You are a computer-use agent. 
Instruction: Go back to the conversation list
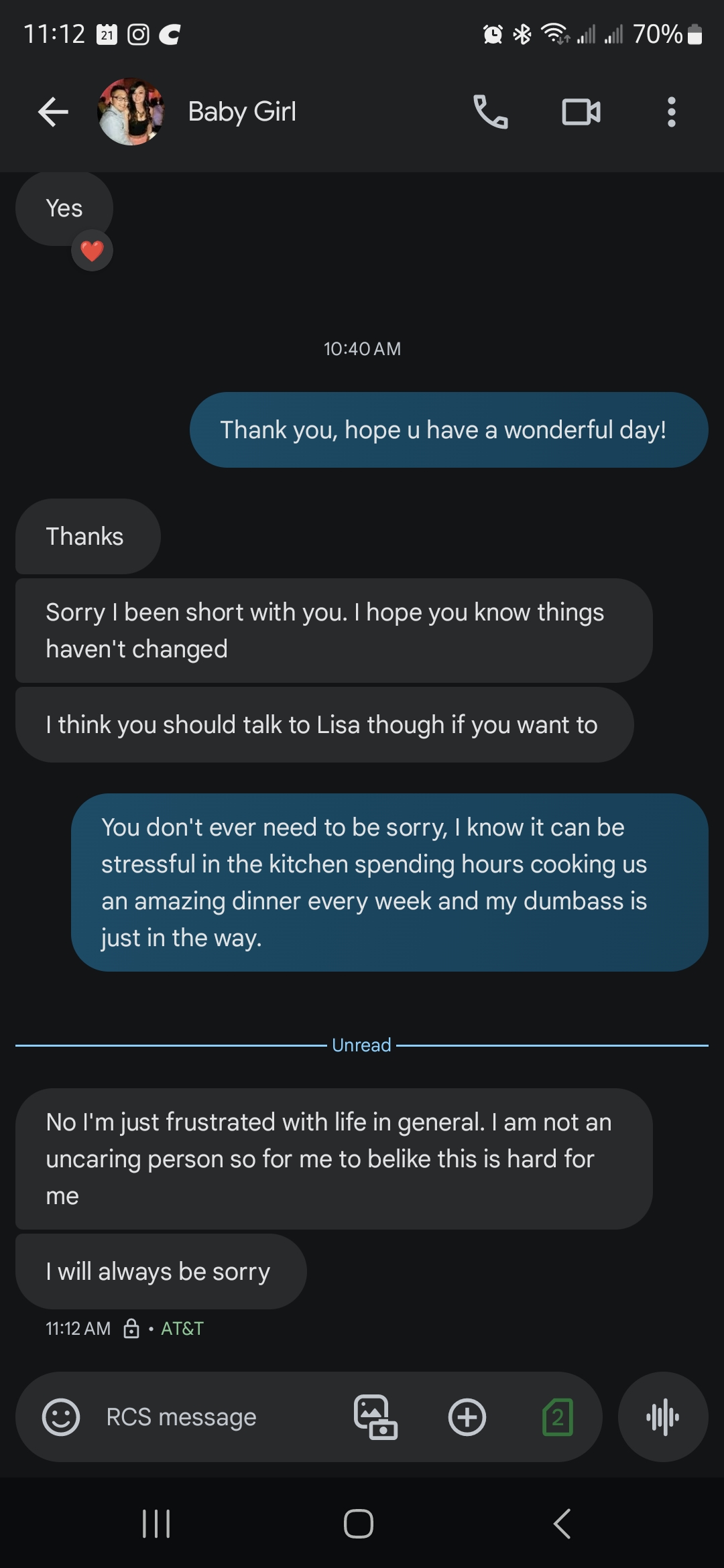point(54,112)
